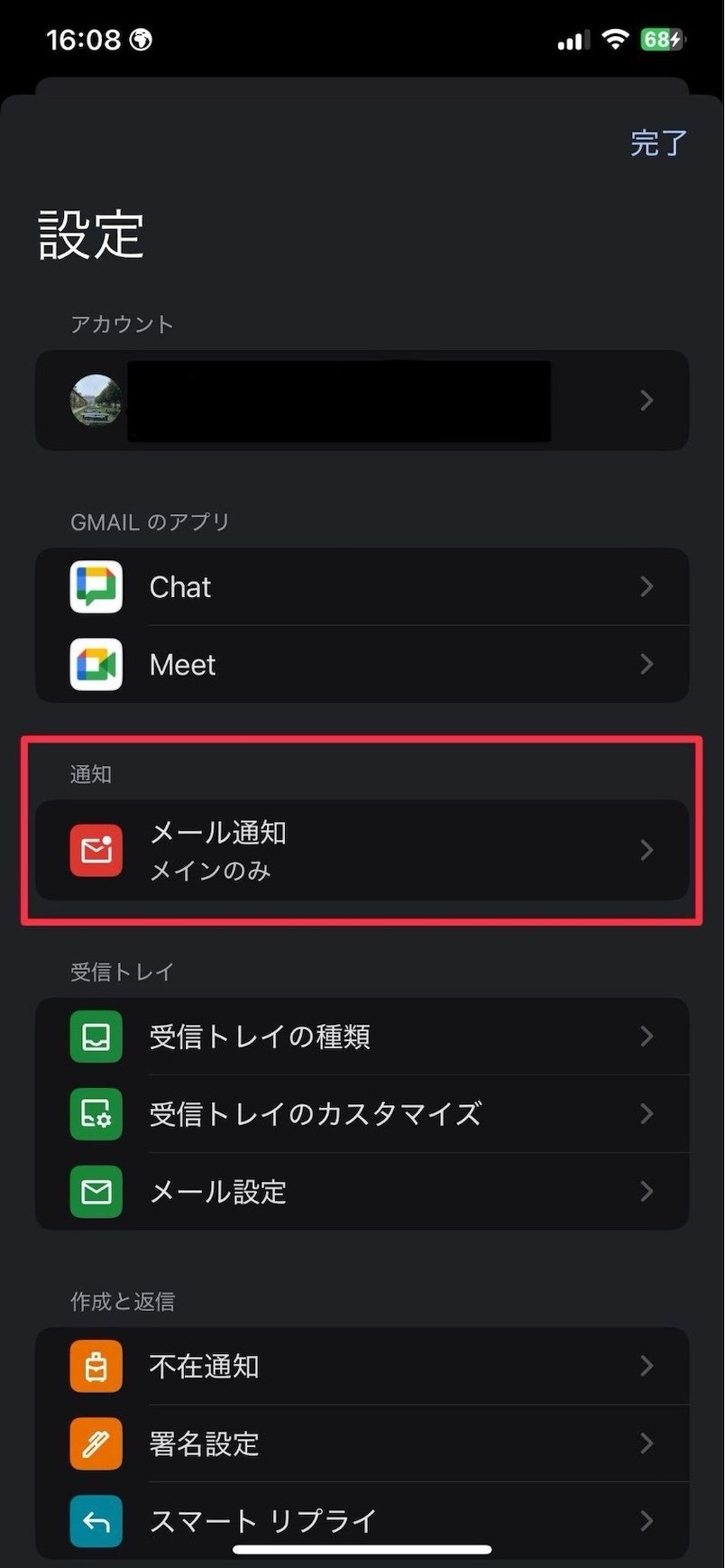This screenshot has width=725, height=1568.
Task: Open Chat settings via the Chat icon
Action: point(96,586)
